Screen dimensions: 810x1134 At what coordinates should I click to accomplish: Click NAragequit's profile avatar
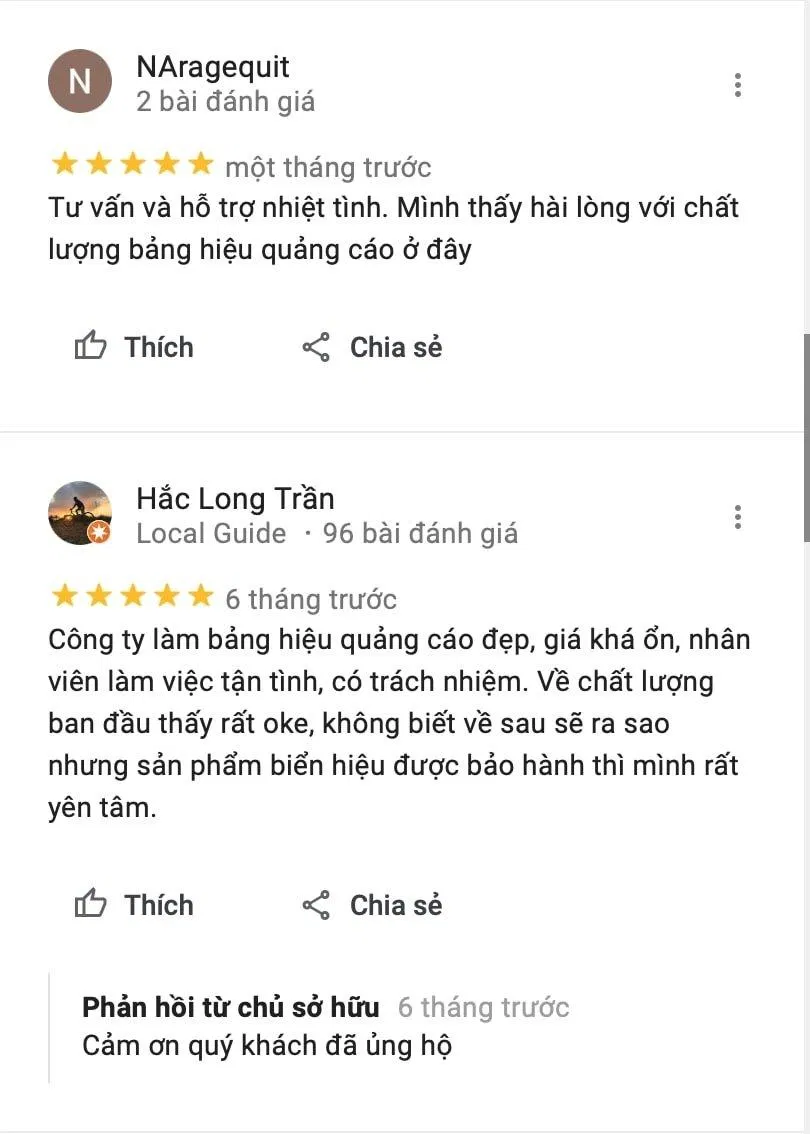80,80
